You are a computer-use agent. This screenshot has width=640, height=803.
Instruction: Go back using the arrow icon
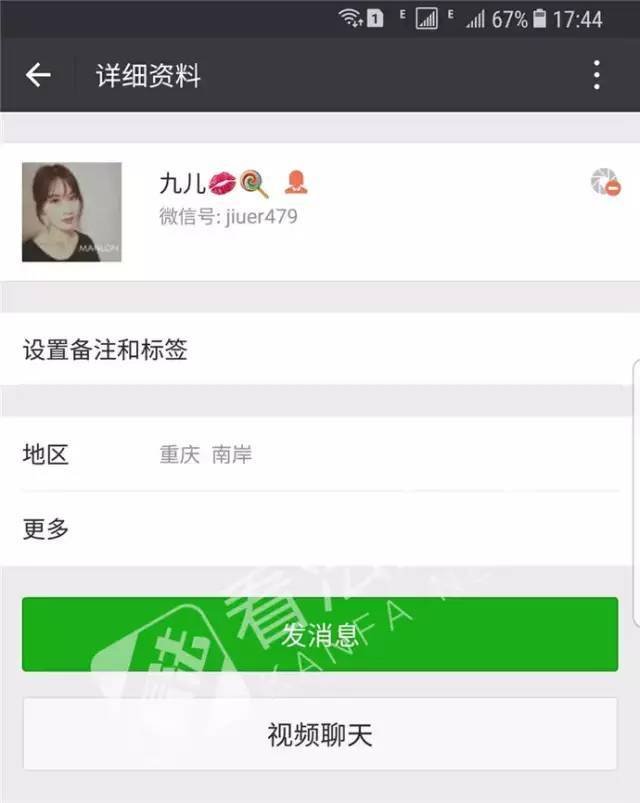pyautogui.click(x=38, y=75)
